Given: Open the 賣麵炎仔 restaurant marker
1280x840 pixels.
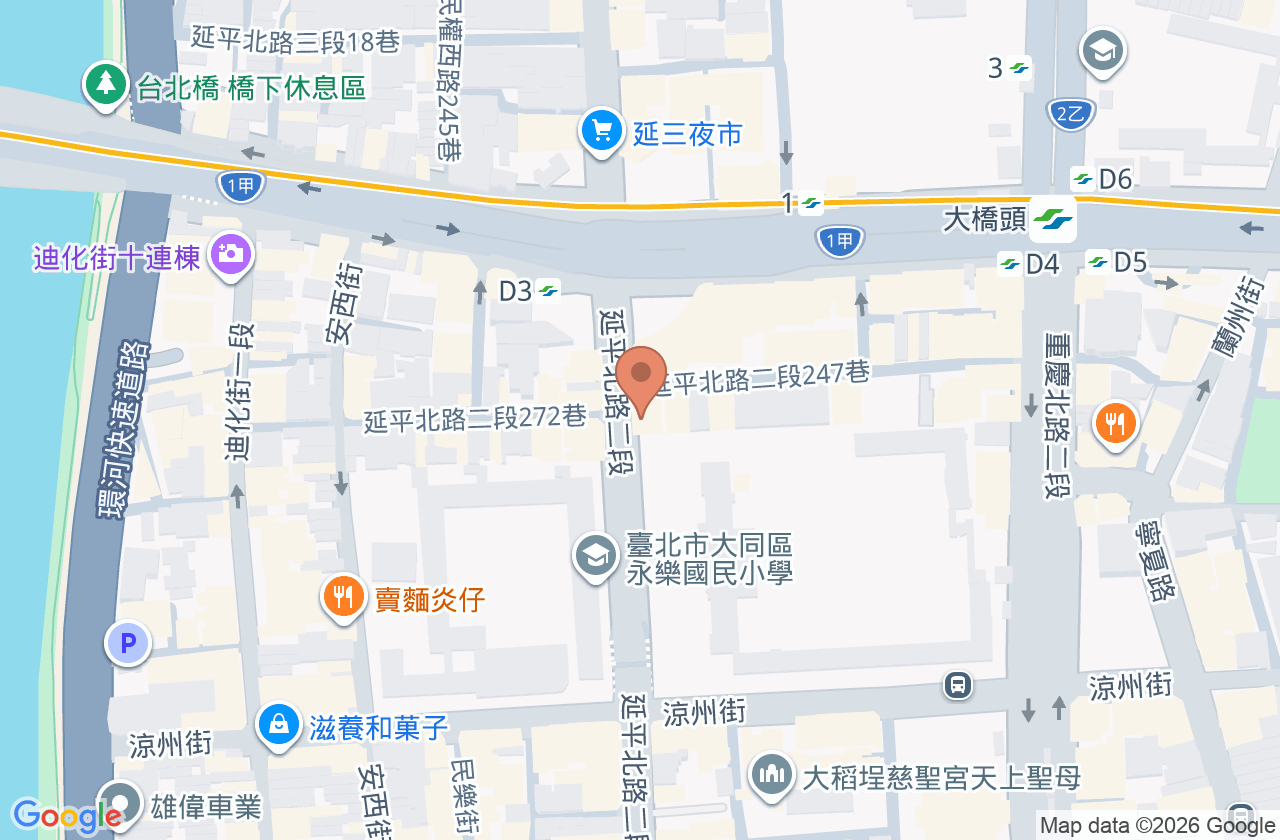Looking at the screenshot, I should pos(344,598).
